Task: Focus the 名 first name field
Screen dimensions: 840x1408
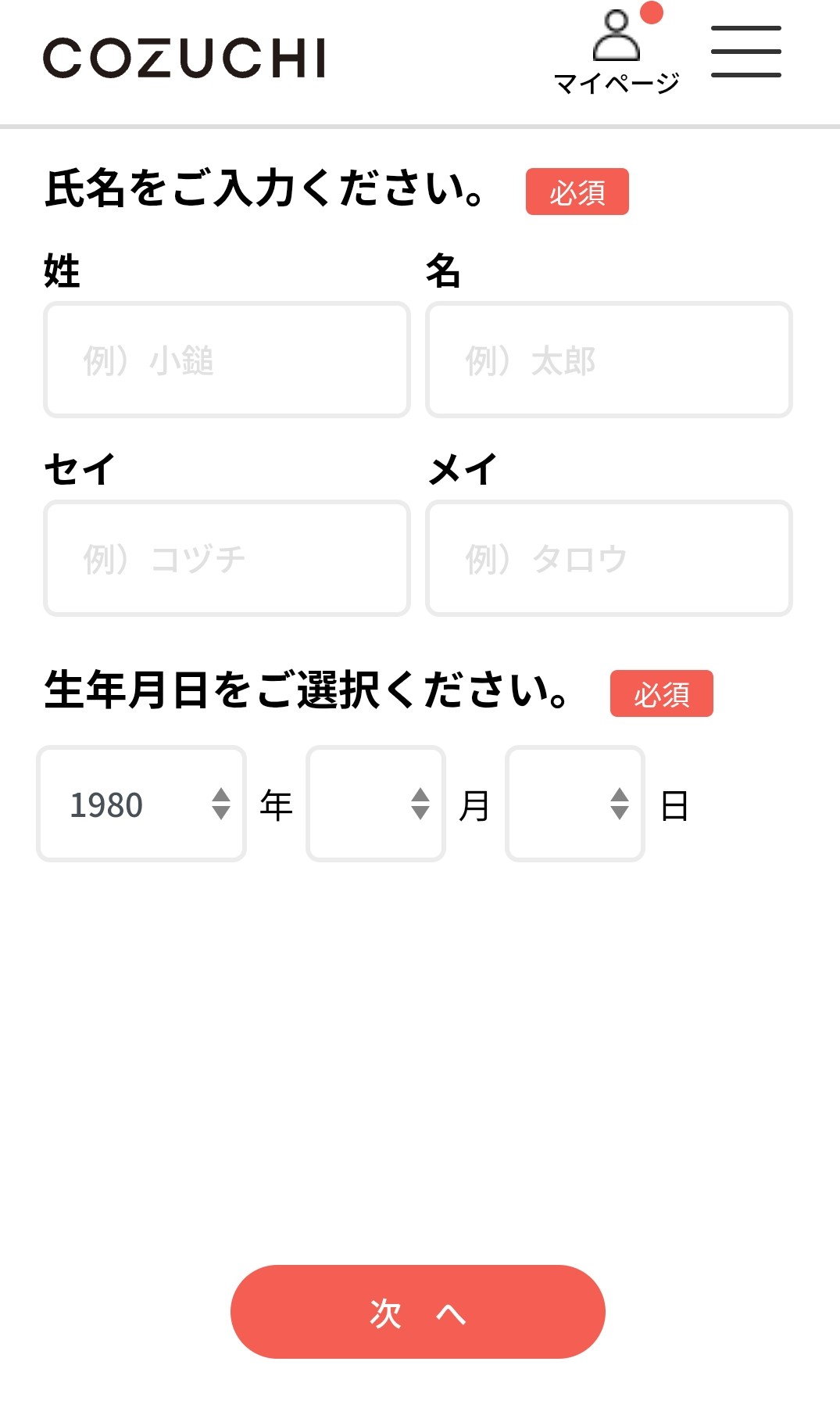Action: [x=609, y=360]
